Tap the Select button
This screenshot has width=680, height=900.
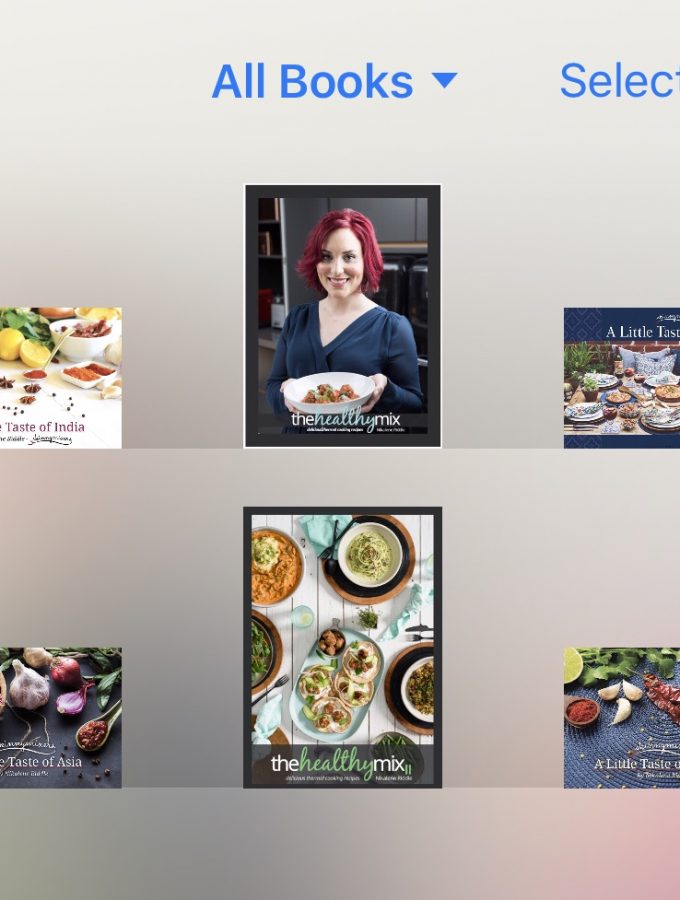620,82
